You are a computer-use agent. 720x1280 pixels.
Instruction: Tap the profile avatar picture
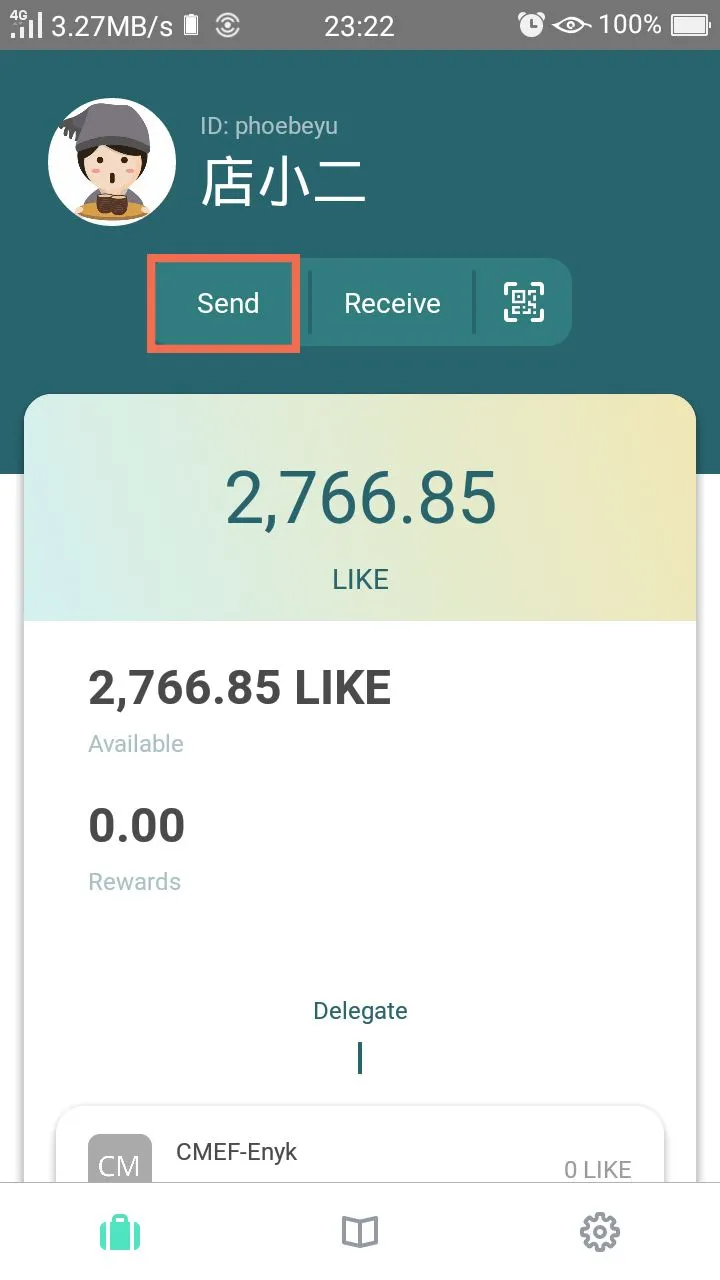112,162
